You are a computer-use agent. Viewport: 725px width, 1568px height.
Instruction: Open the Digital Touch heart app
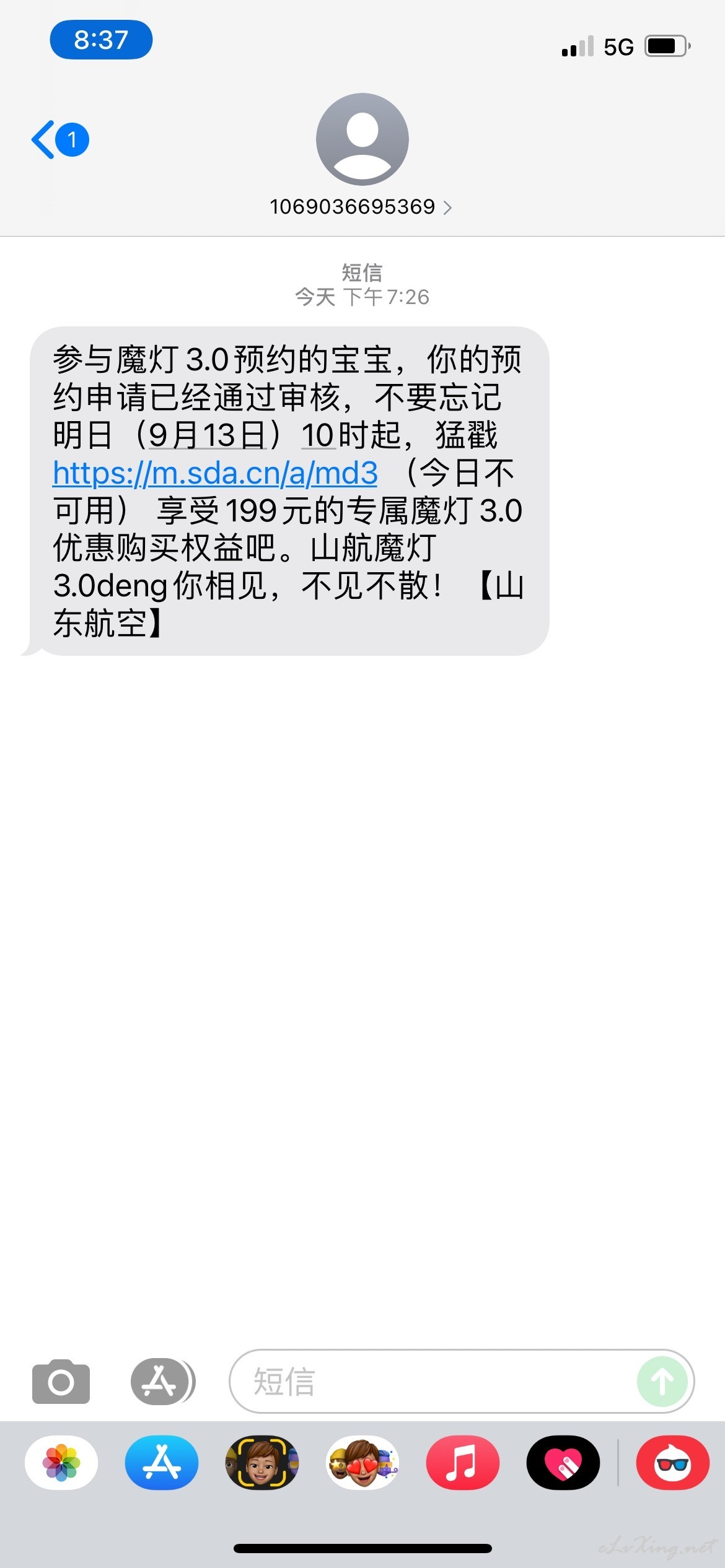[563, 1462]
